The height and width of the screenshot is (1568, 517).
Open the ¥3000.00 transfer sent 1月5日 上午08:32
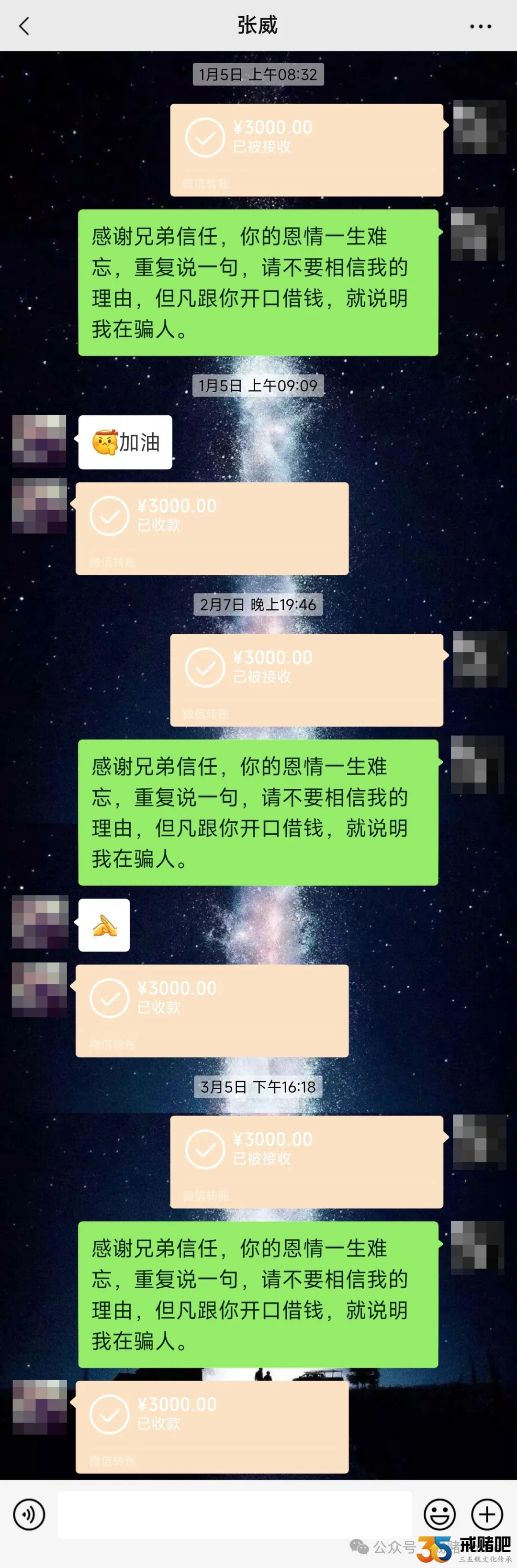[306, 150]
